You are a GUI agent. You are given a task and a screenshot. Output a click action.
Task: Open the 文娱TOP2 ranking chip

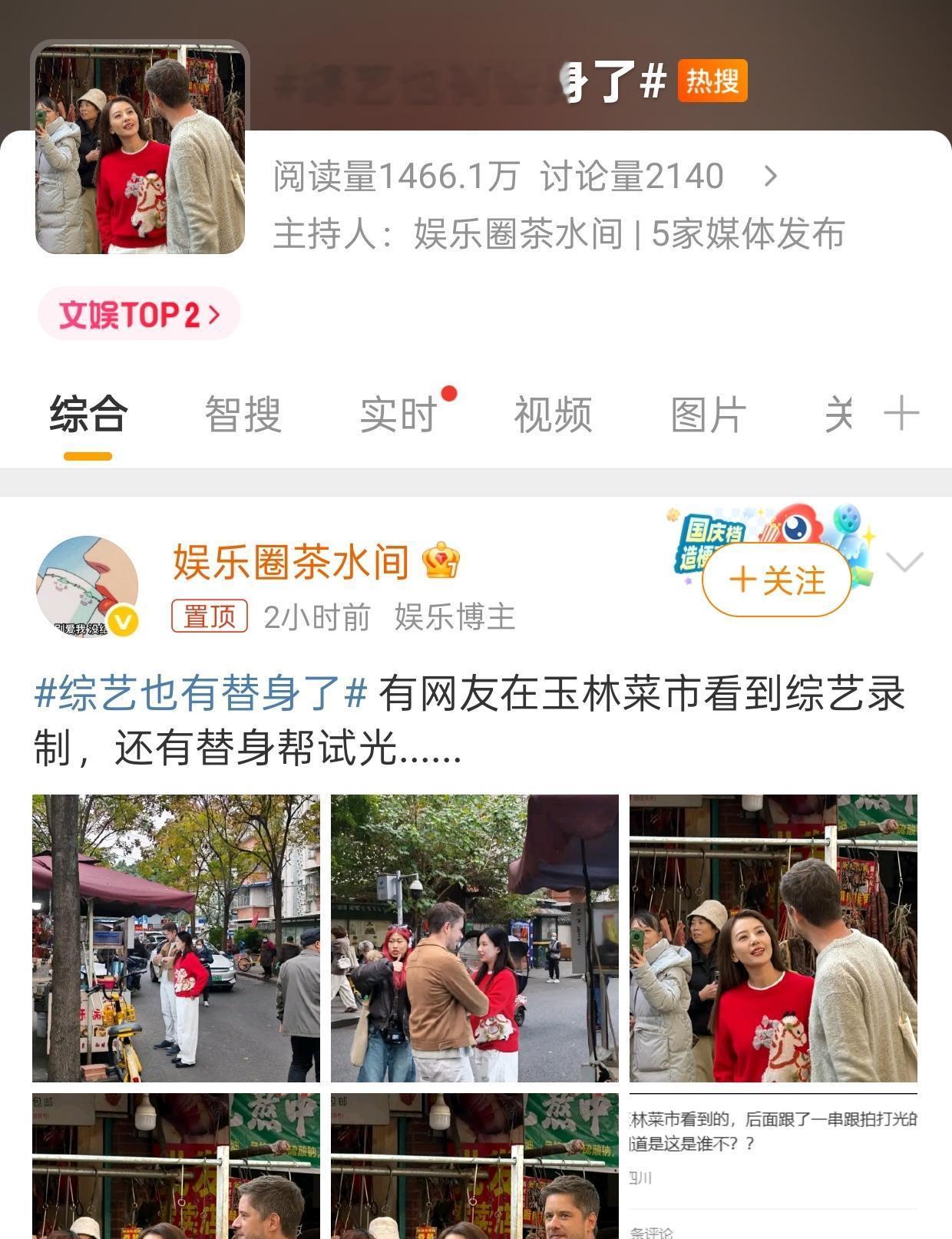coord(139,314)
